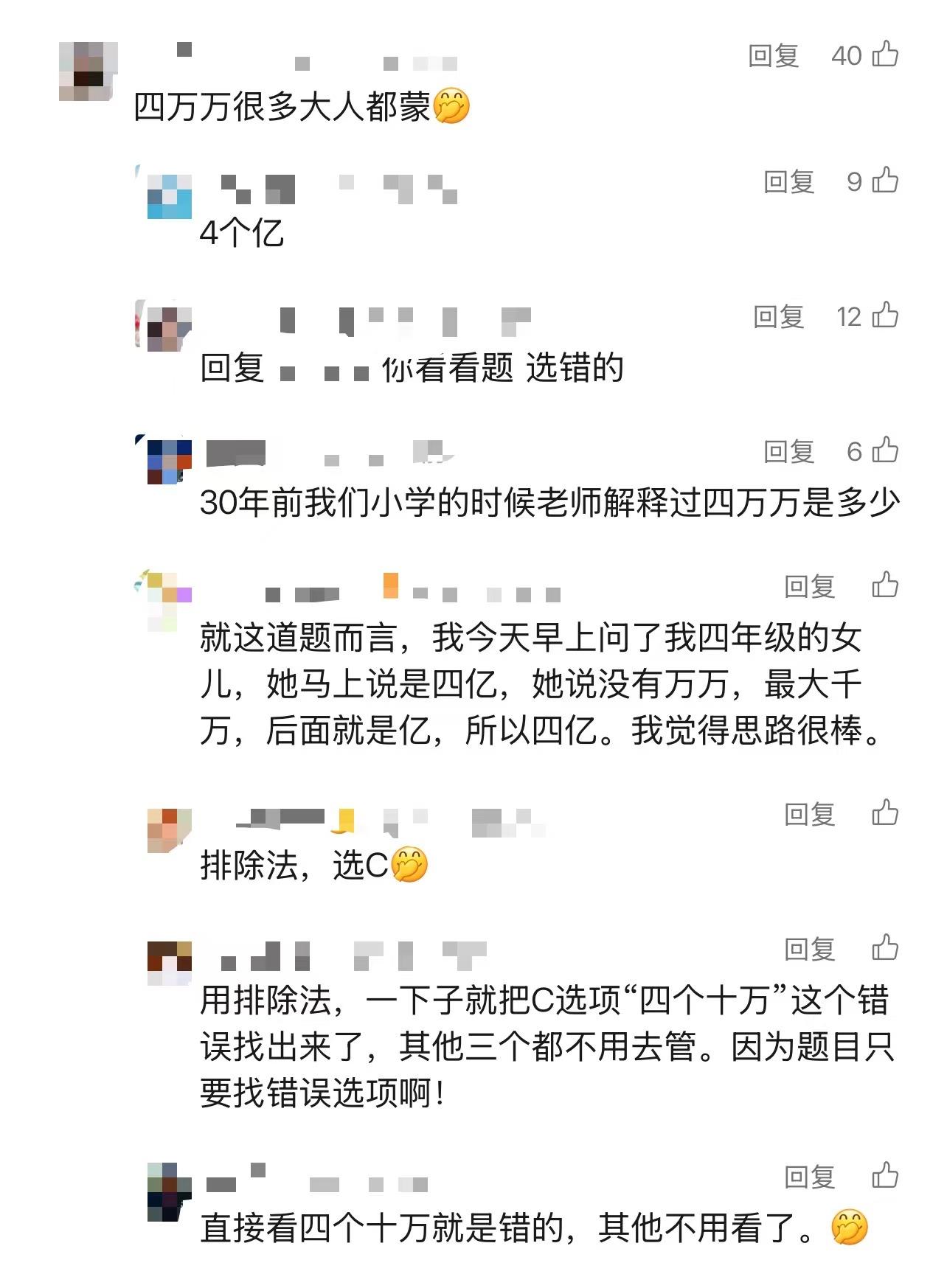Screen dimensions: 947x1288
Task: Like the comment "你看看题 选错的"
Action: tap(884, 316)
